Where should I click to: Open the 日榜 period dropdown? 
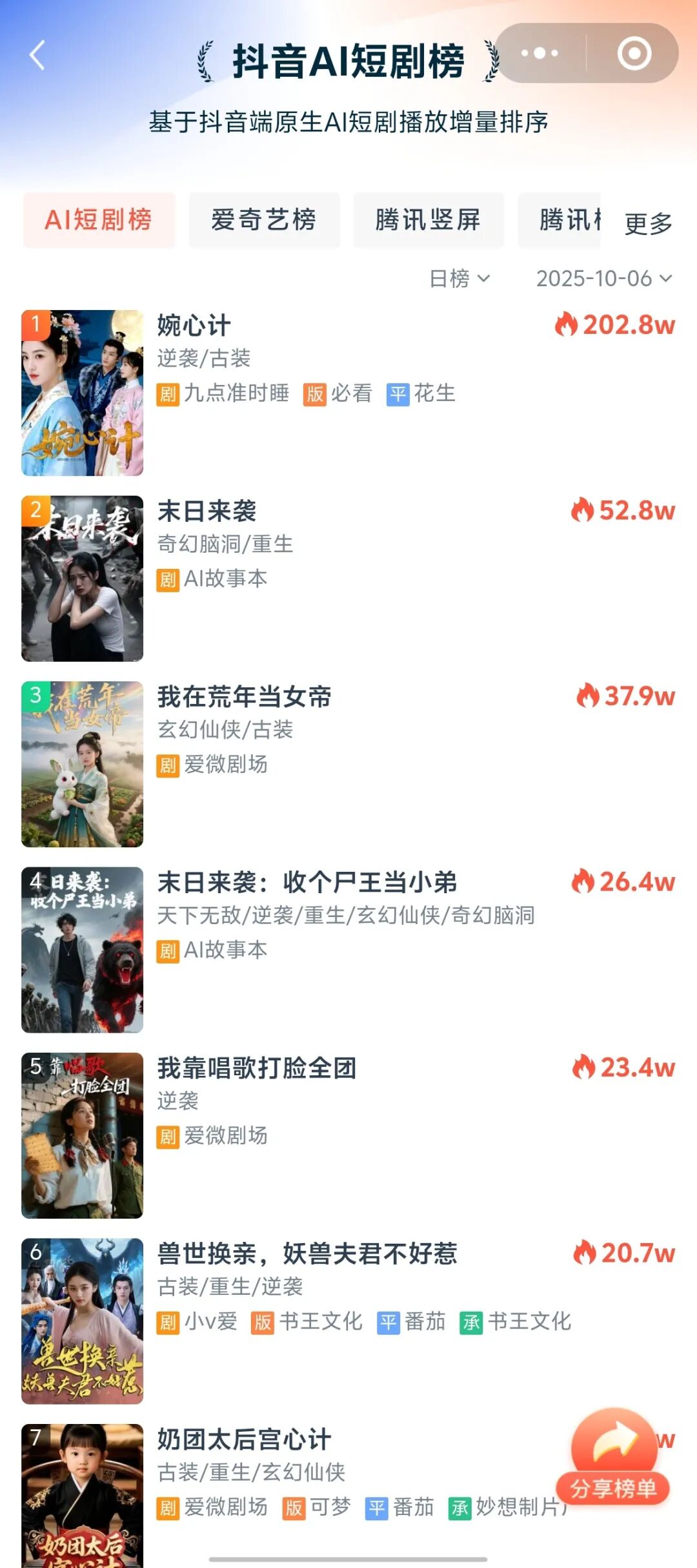(x=460, y=278)
